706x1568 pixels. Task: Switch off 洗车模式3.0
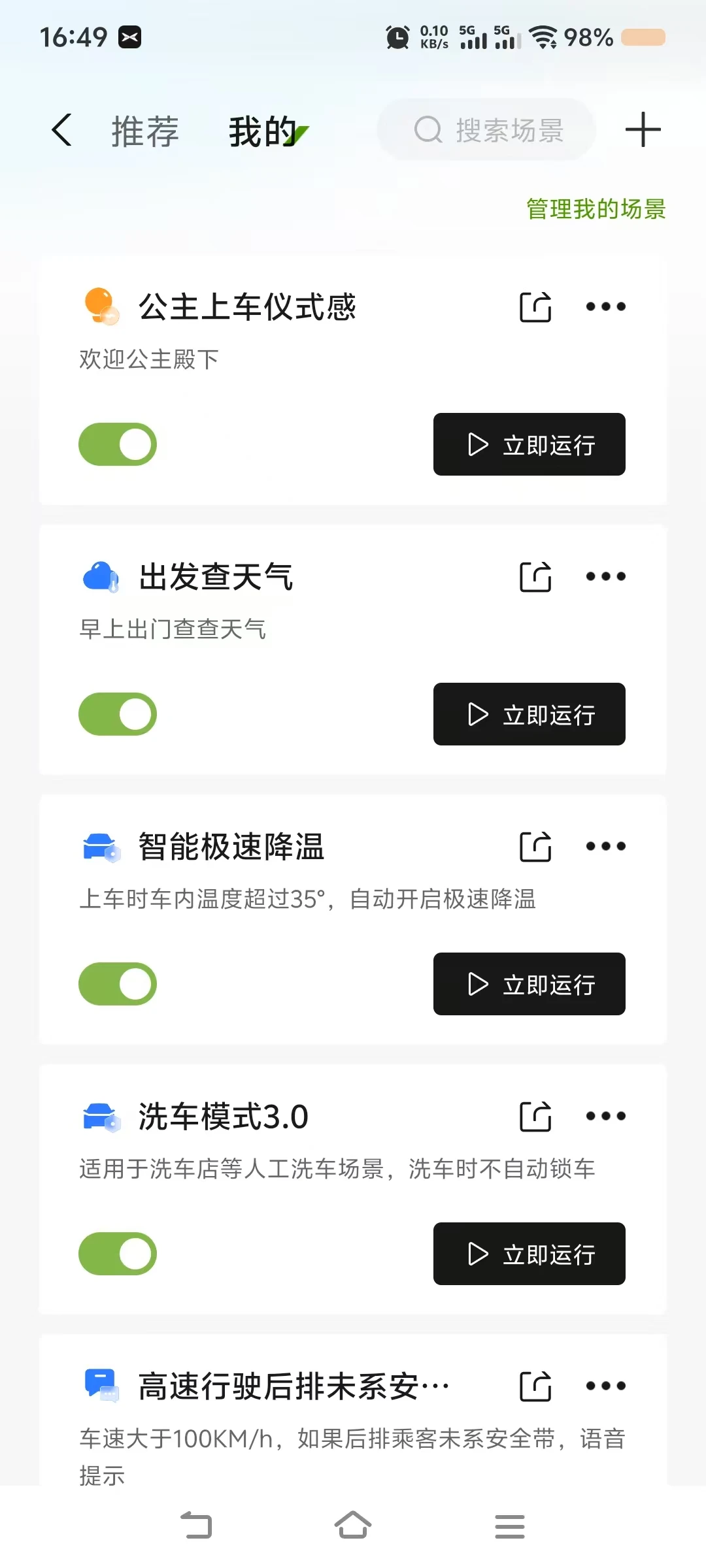pos(118,1254)
